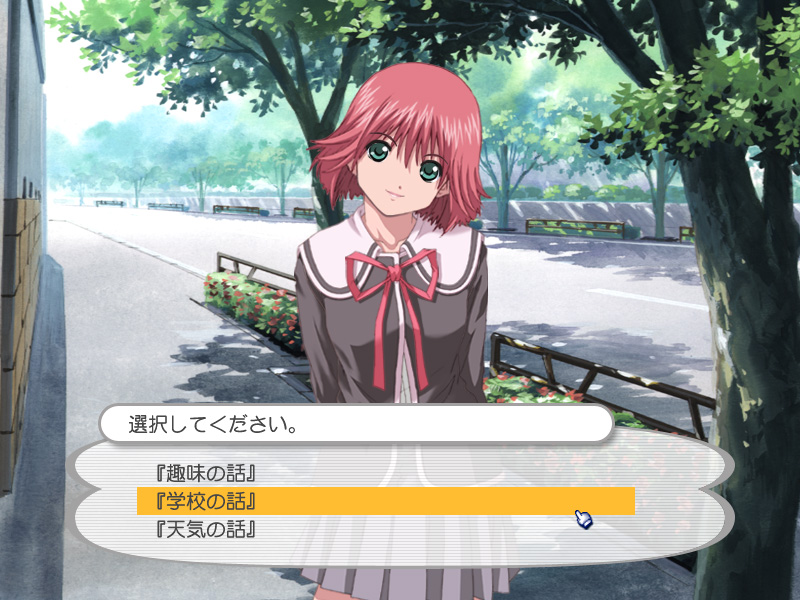Pick the 『天気の話』 option

[x=385, y=529]
